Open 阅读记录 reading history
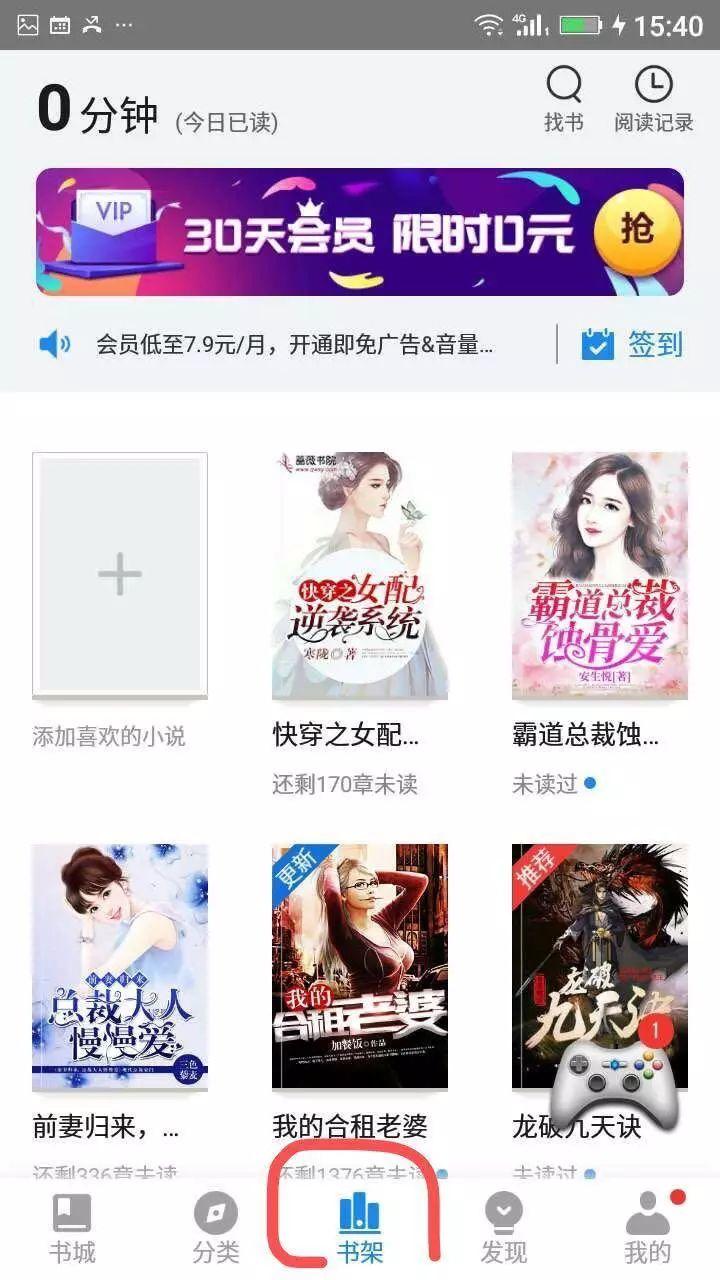Viewport: 720px width, 1280px height. coord(653,98)
